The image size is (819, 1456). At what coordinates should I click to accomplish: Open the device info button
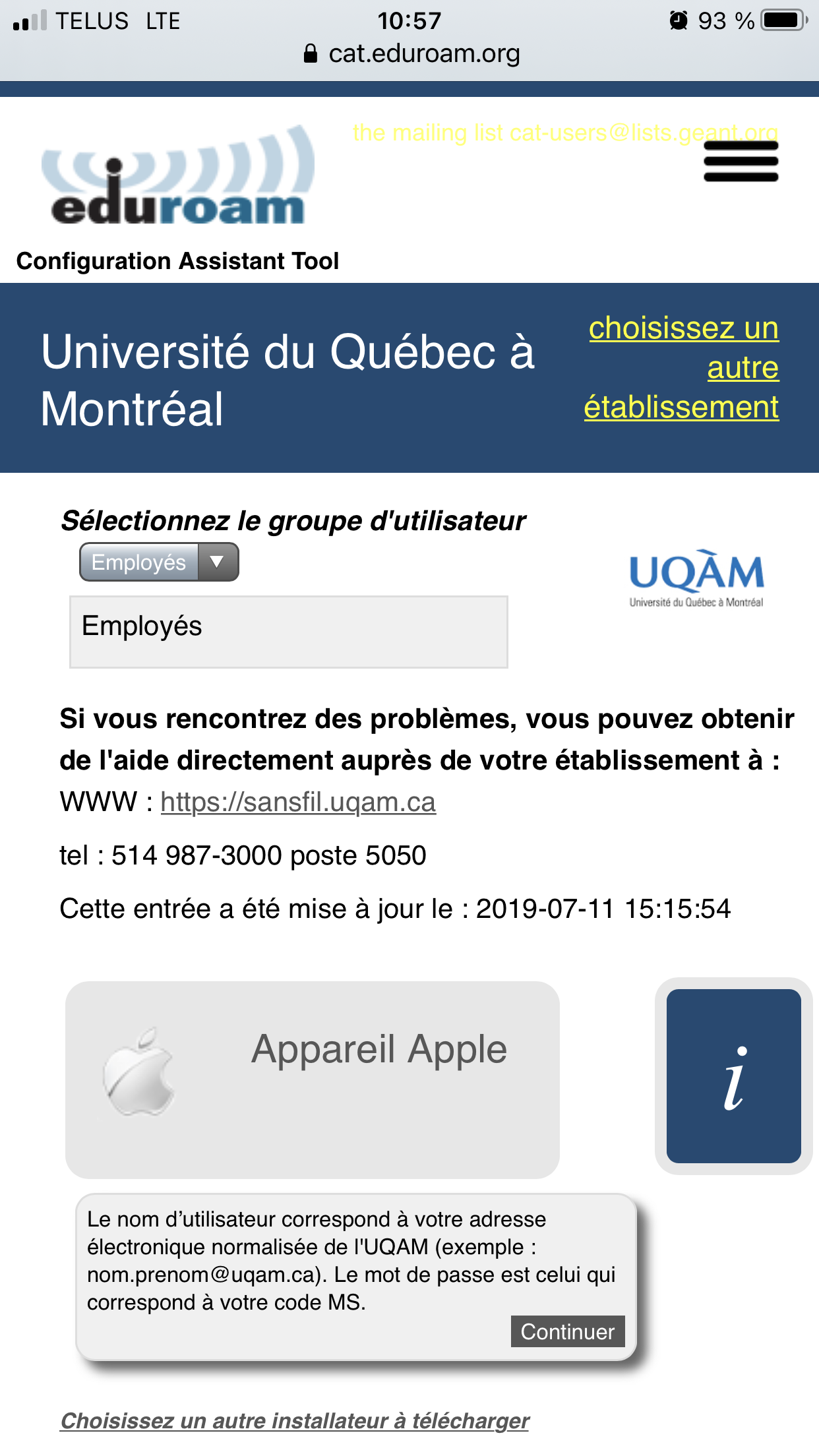tap(733, 1076)
